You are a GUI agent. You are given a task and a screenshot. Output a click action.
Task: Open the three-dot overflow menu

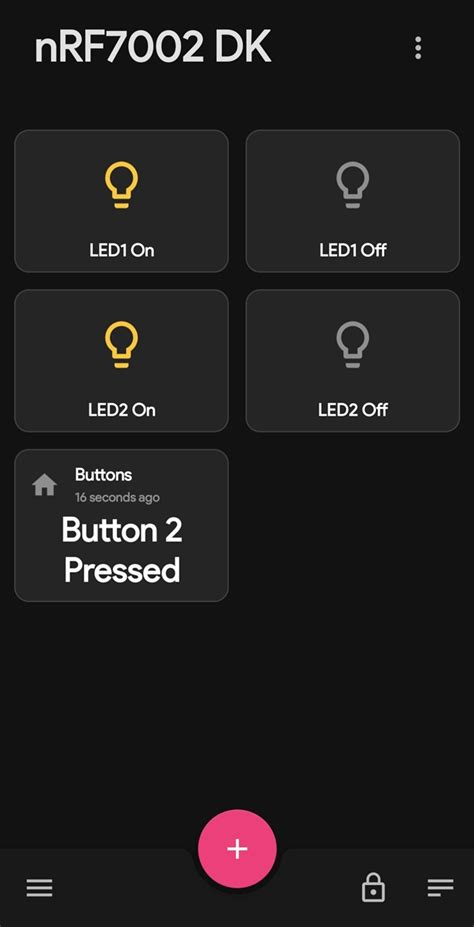pyautogui.click(x=418, y=48)
